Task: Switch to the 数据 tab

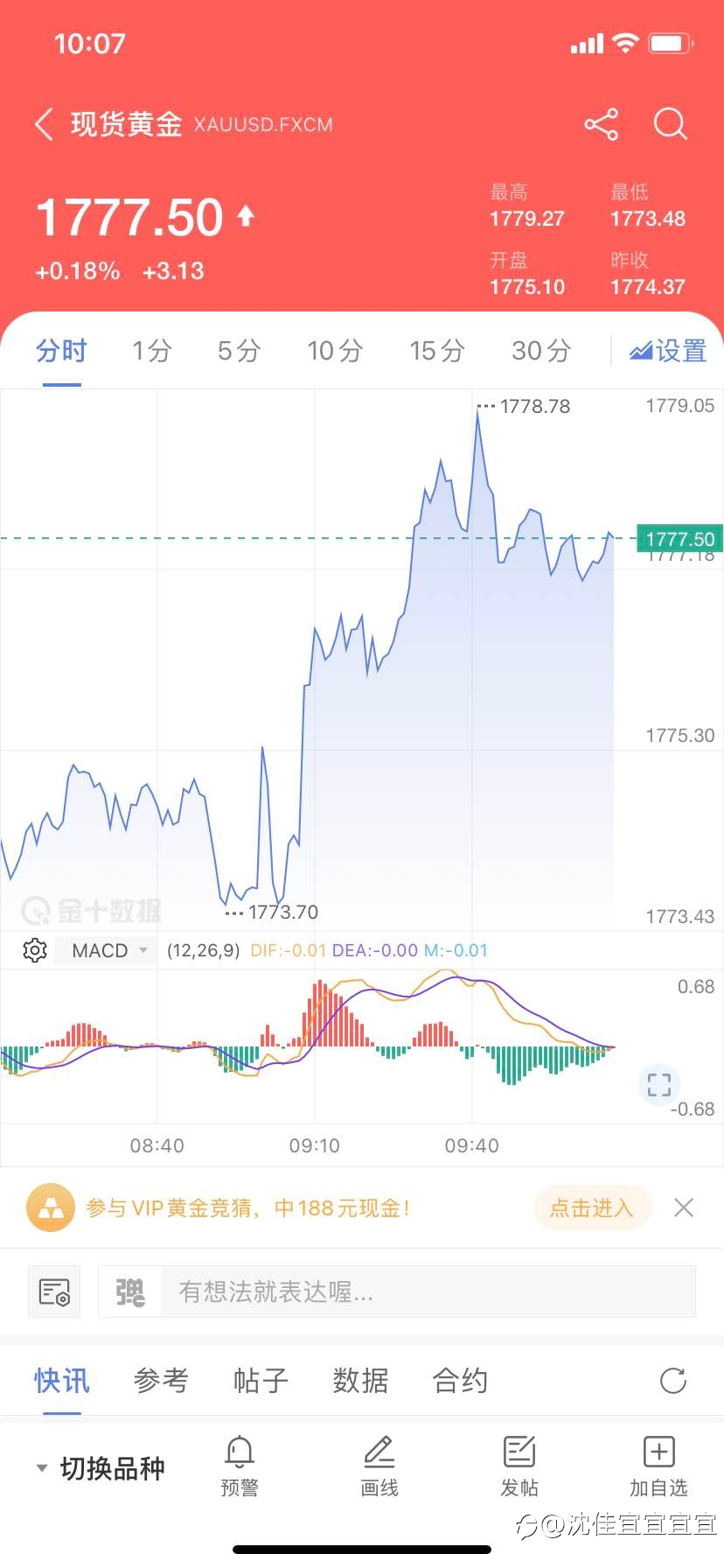Action: pyautogui.click(x=360, y=1381)
